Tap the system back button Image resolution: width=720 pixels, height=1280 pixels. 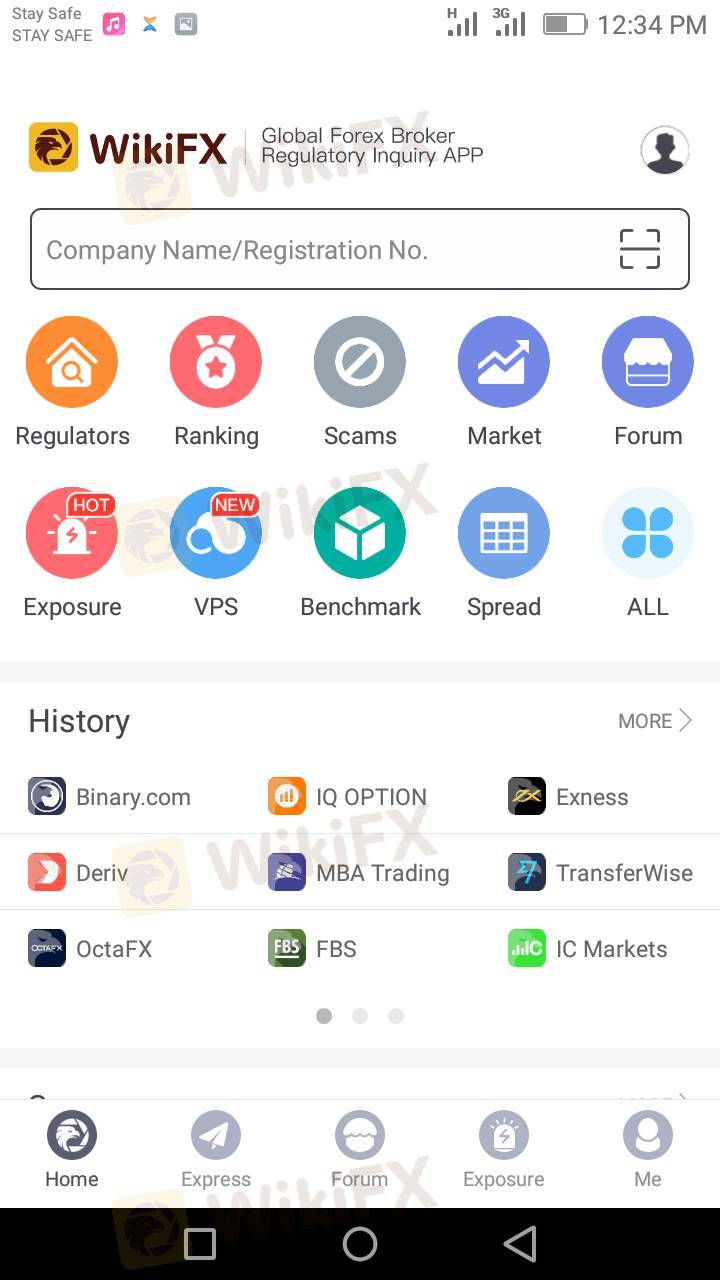coord(519,1244)
